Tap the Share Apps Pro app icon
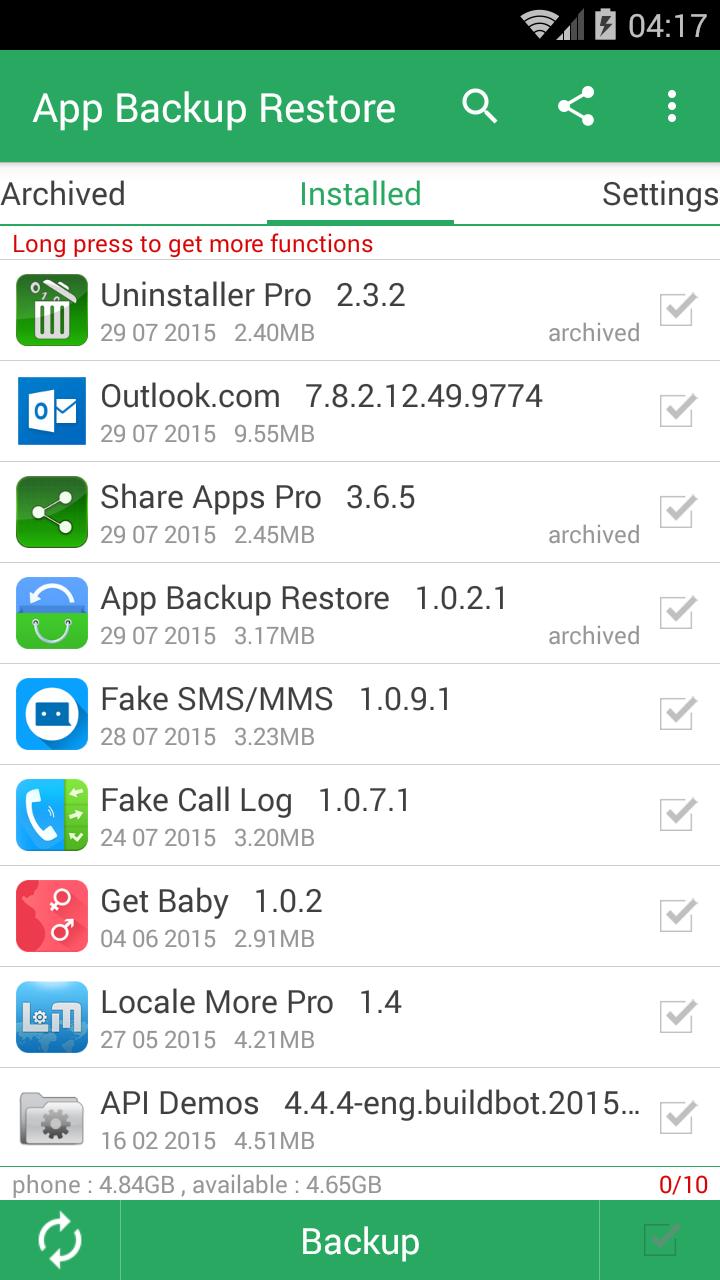This screenshot has width=720, height=1280. [x=51, y=512]
